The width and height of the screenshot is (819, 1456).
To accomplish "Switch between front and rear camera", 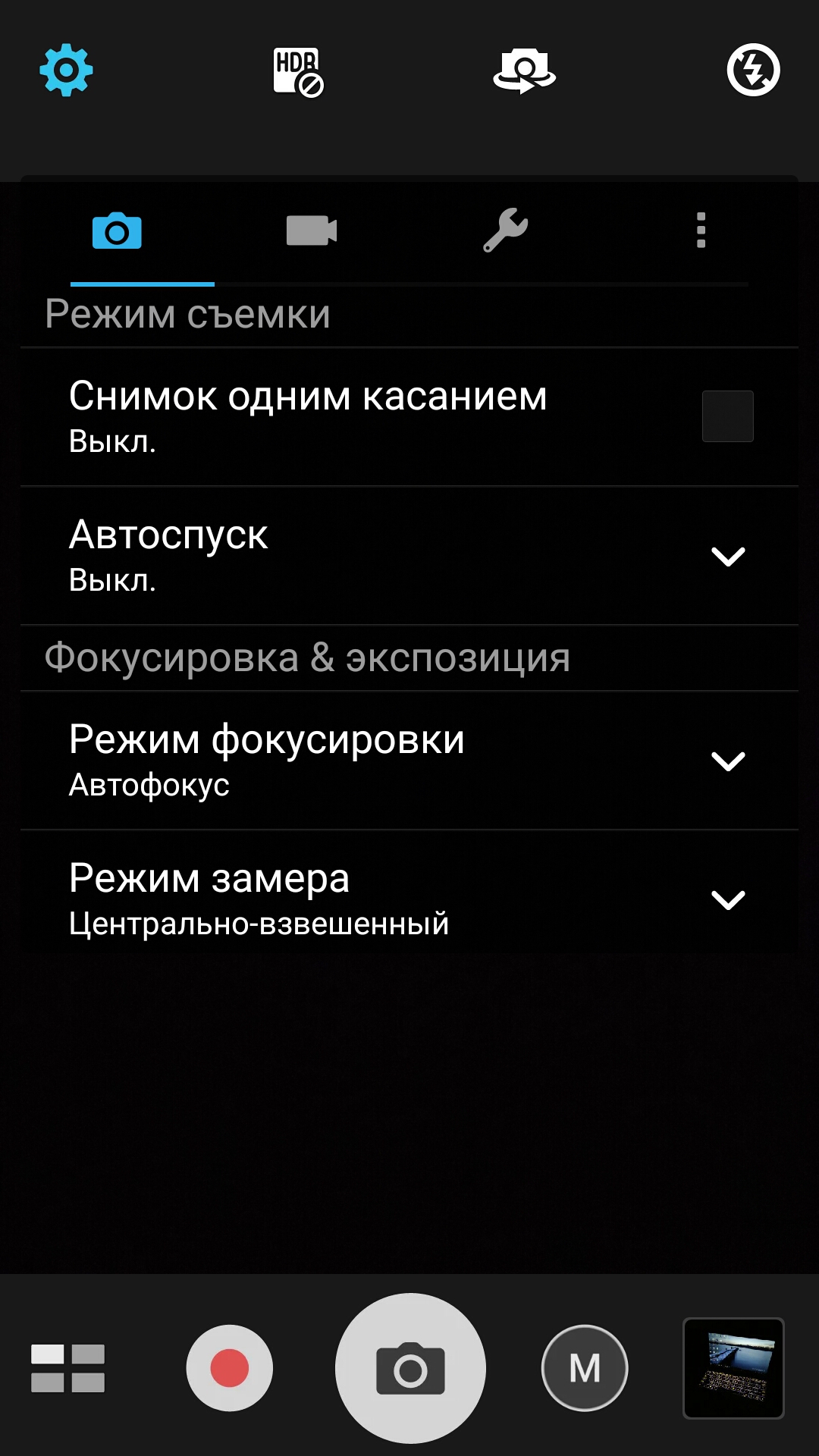I will [524, 71].
